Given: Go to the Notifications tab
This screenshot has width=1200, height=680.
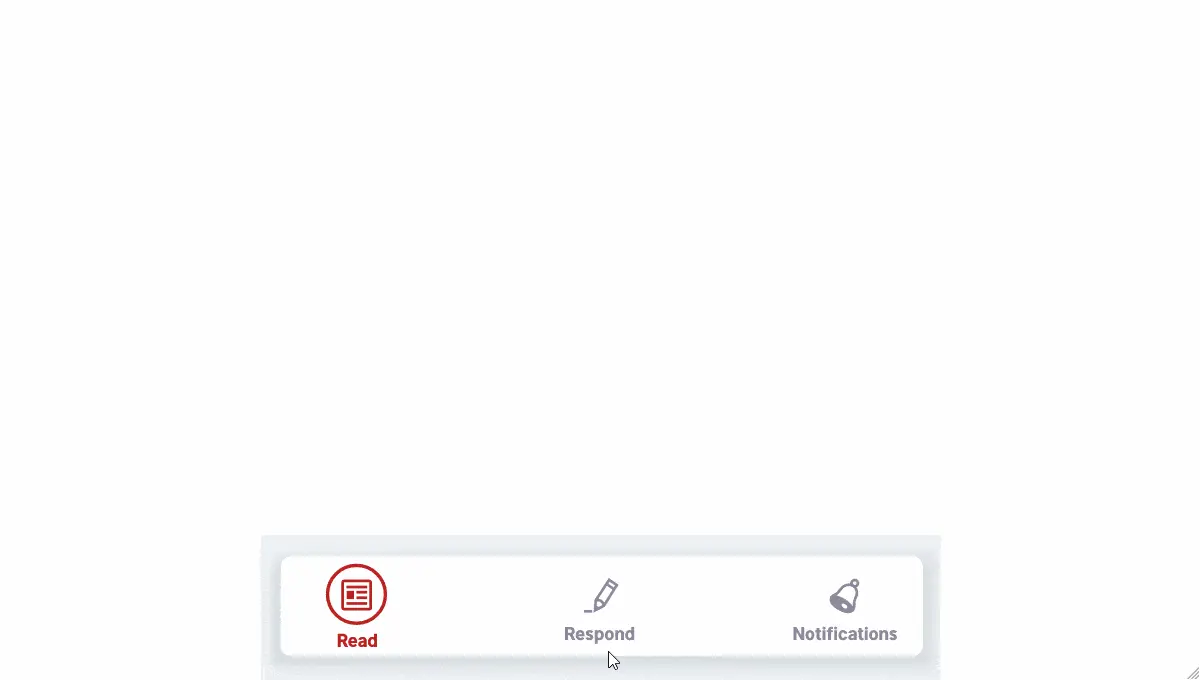Looking at the screenshot, I should [x=844, y=607].
